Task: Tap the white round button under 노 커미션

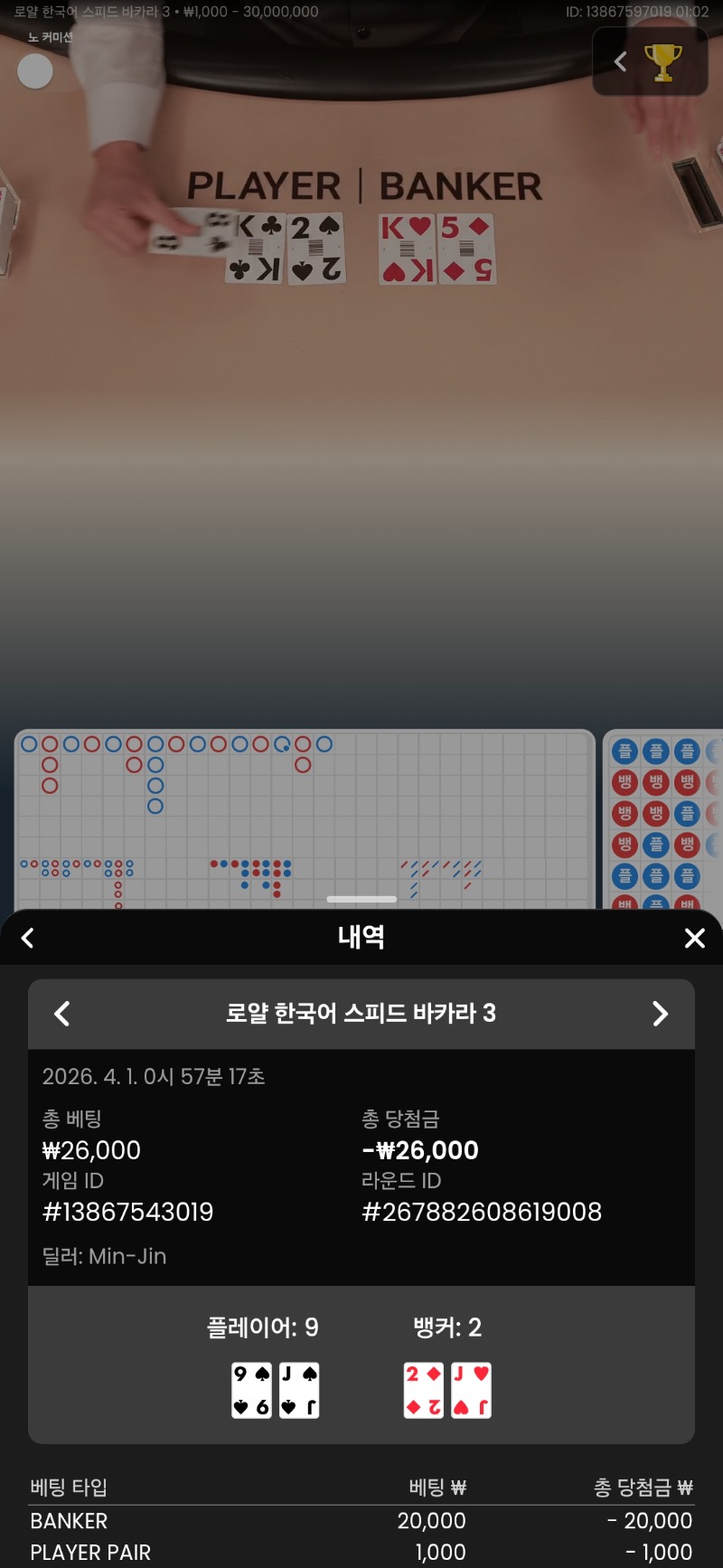Action: pos(35,71)
